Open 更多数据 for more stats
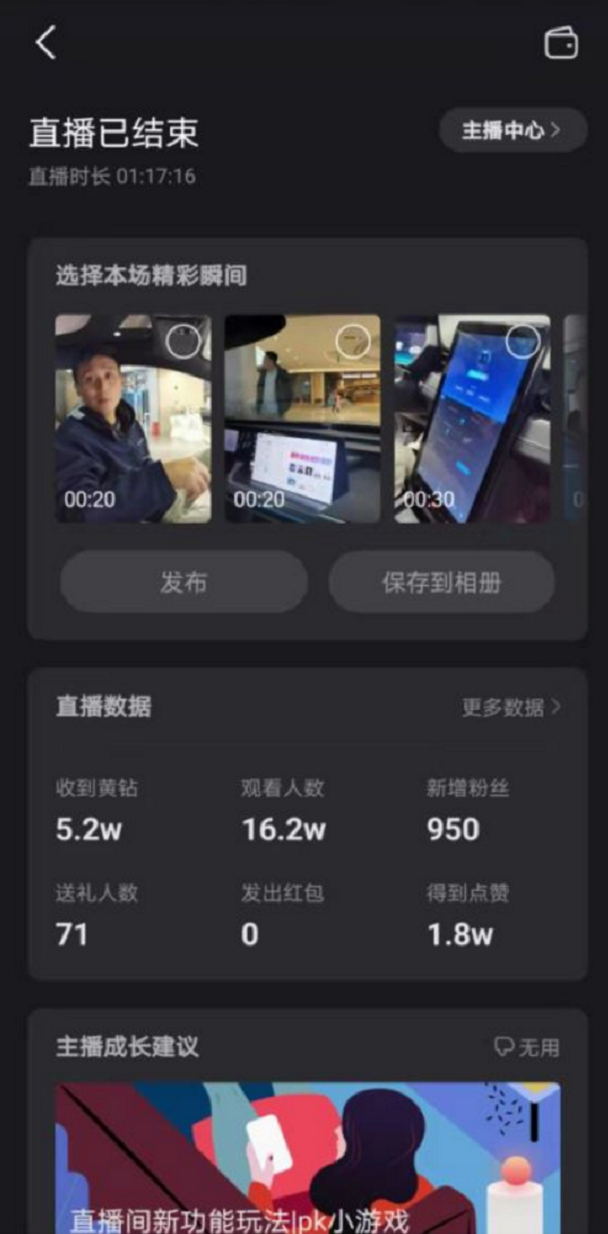 510,707
